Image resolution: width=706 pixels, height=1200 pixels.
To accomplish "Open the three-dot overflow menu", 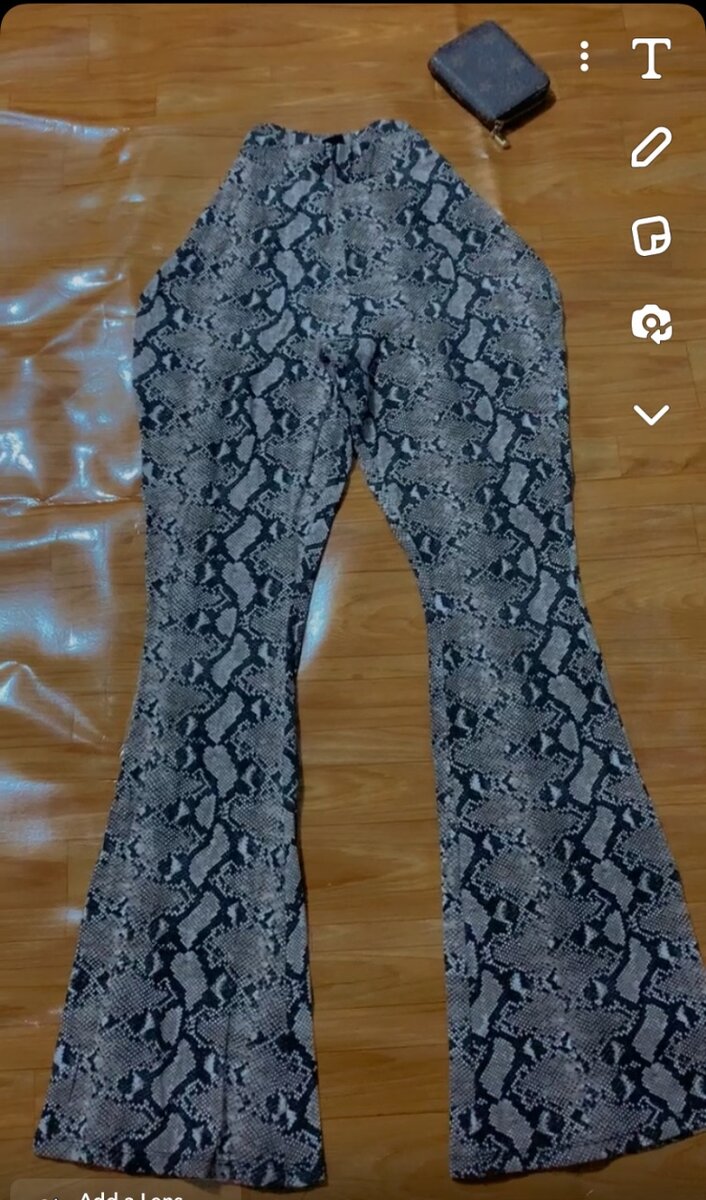I will point(584,57).
